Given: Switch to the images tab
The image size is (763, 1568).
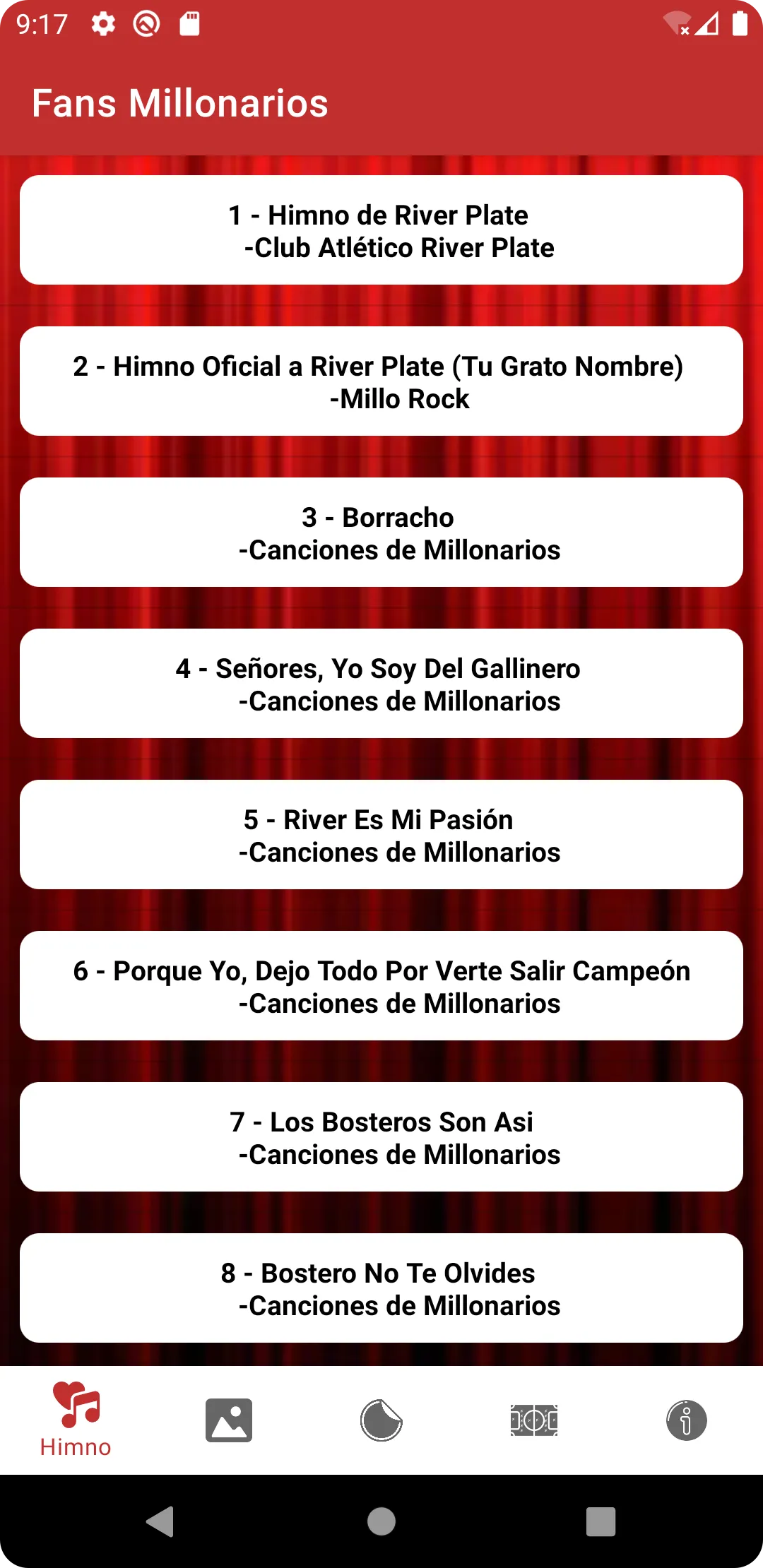Looking at the screenshot, I should [x=229, y=1420].
